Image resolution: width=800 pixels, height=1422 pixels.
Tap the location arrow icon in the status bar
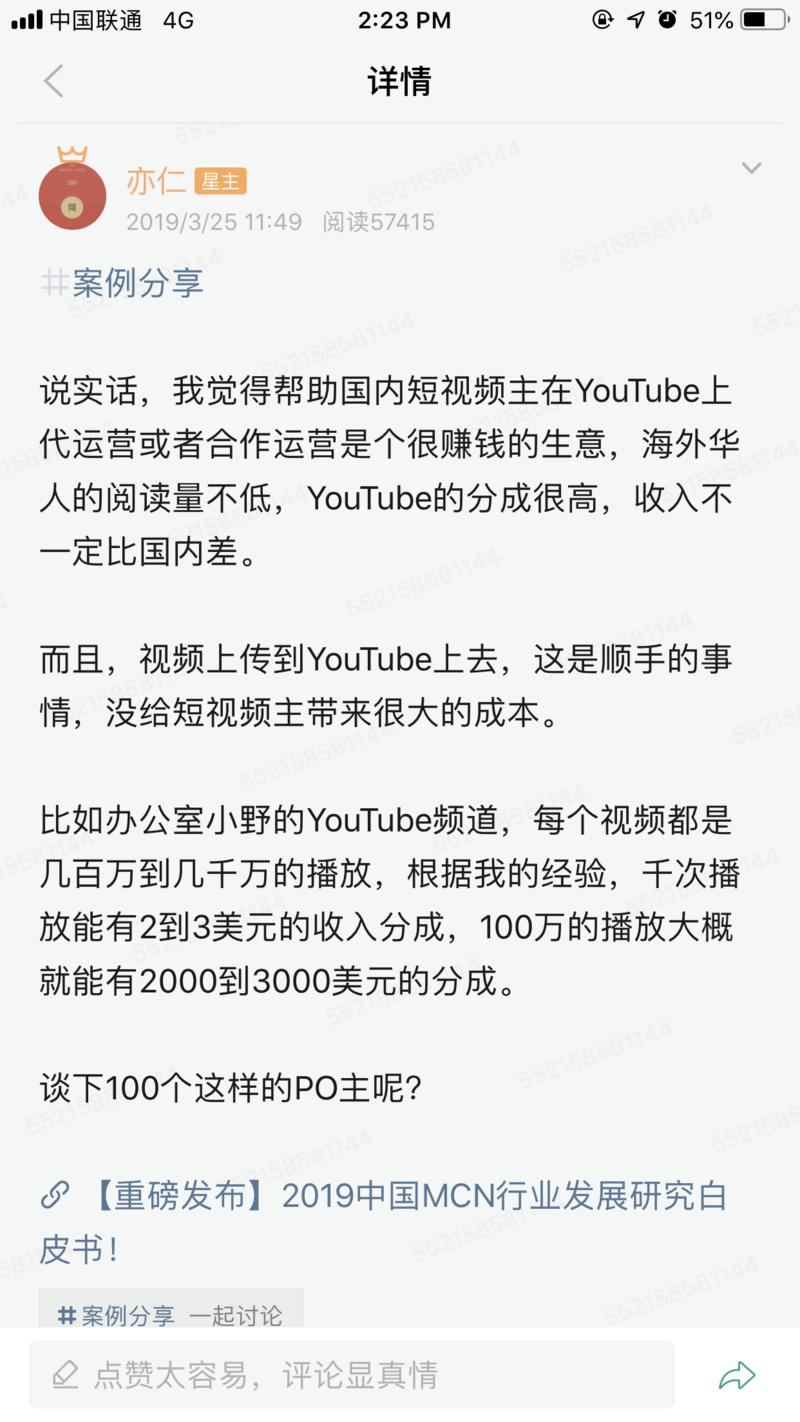tap(634, 20)
